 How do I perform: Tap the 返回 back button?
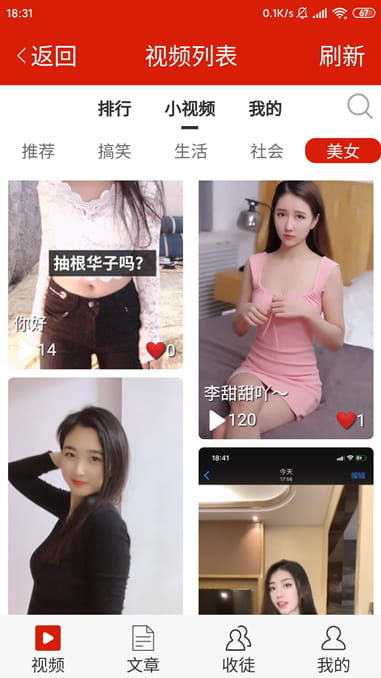pyautogui.click(x=46, y=56)
